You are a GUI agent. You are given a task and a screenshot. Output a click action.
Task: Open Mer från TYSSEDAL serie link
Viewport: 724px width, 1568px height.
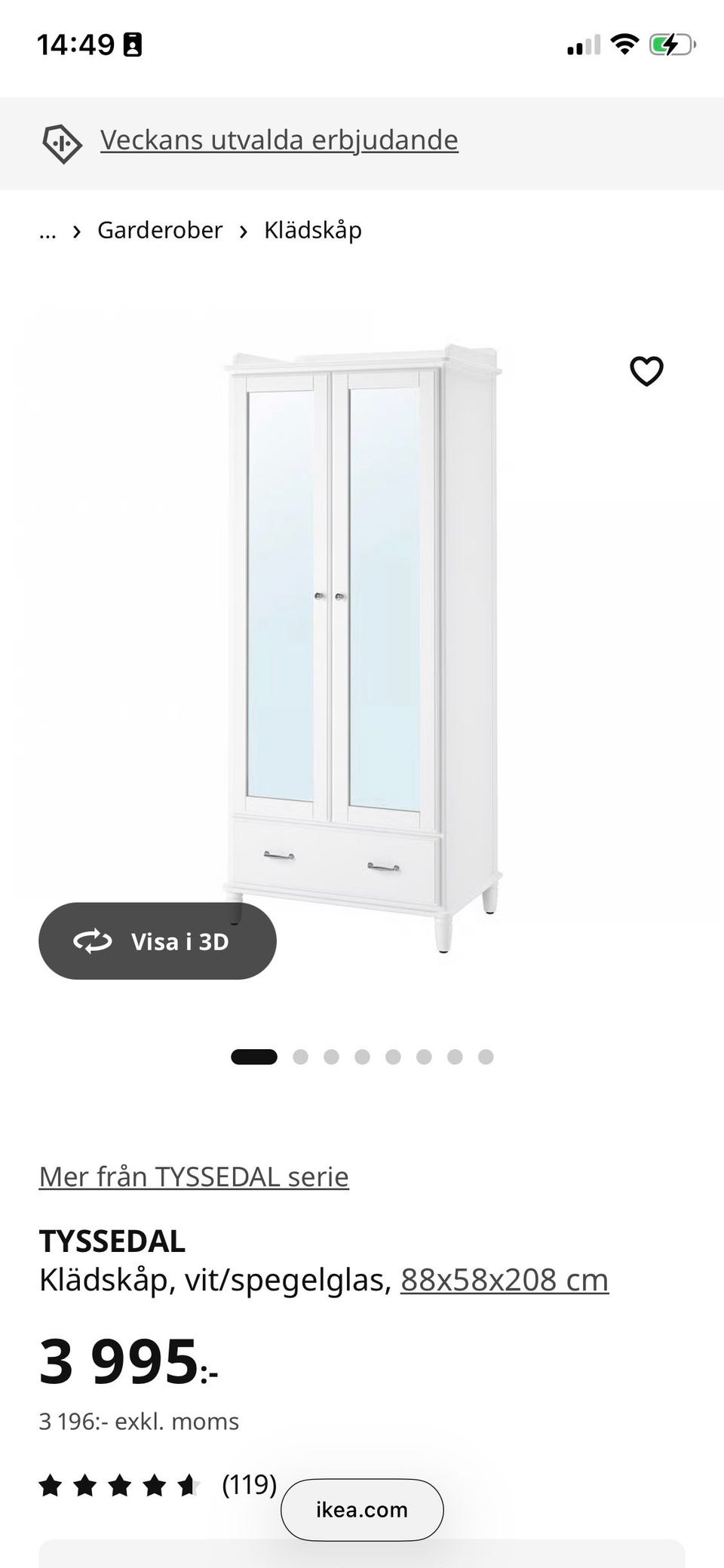tap(194, 1177)
